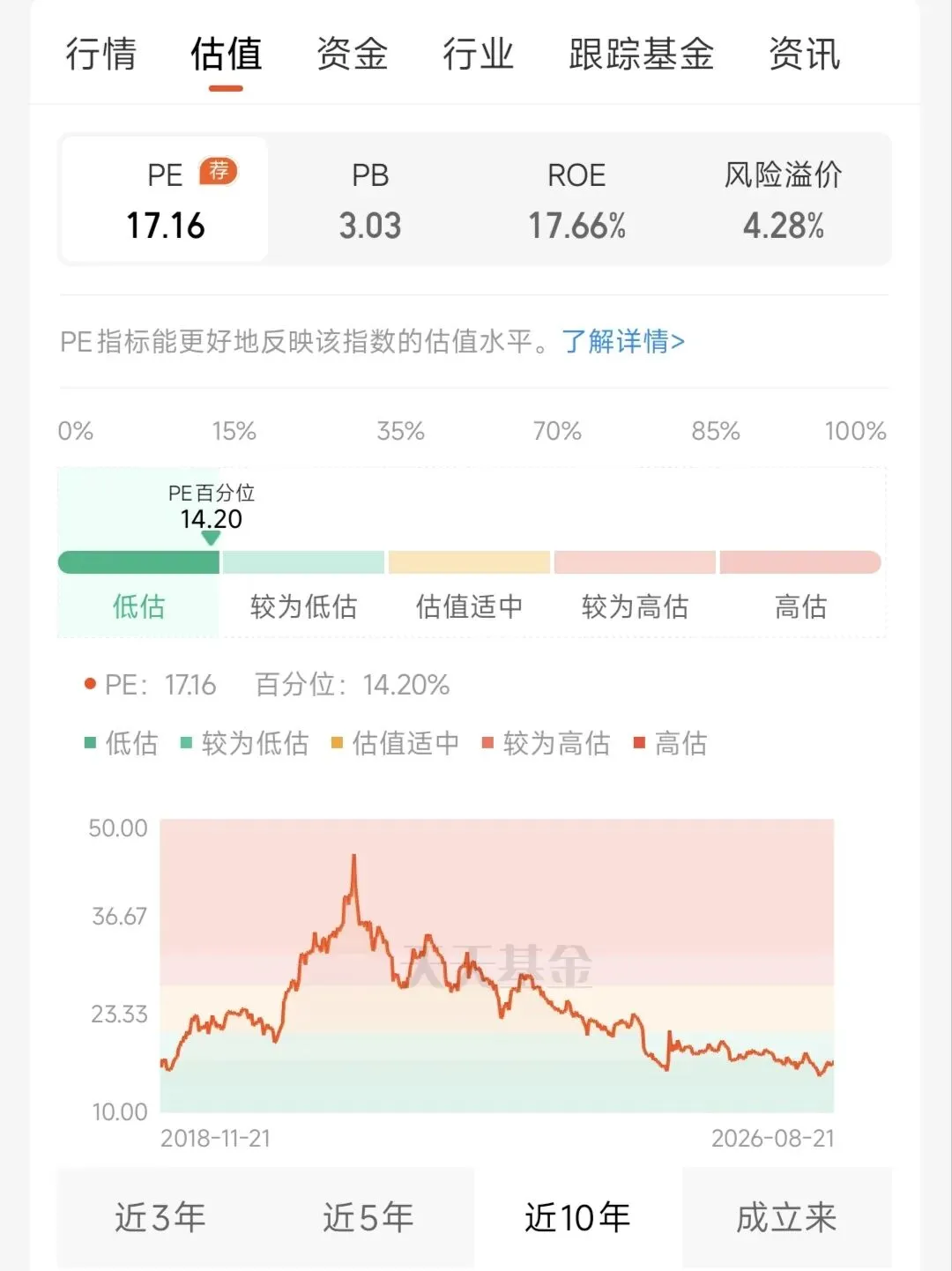Show the 成立来 chart range
The image size is (952, 1271).
coord(786,1217)
